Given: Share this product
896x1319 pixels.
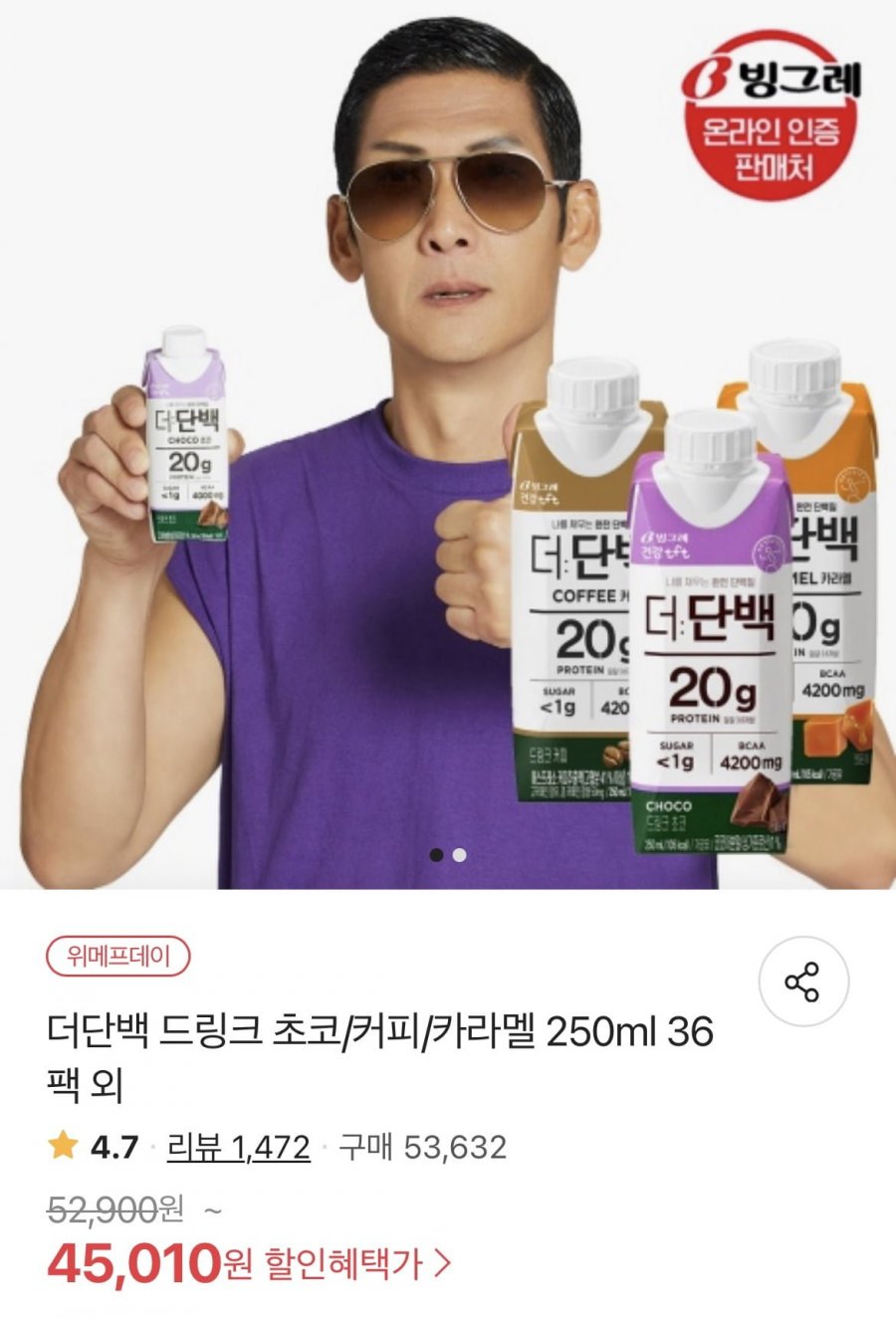Looking at the screenshot, I should tap(802, 982).
